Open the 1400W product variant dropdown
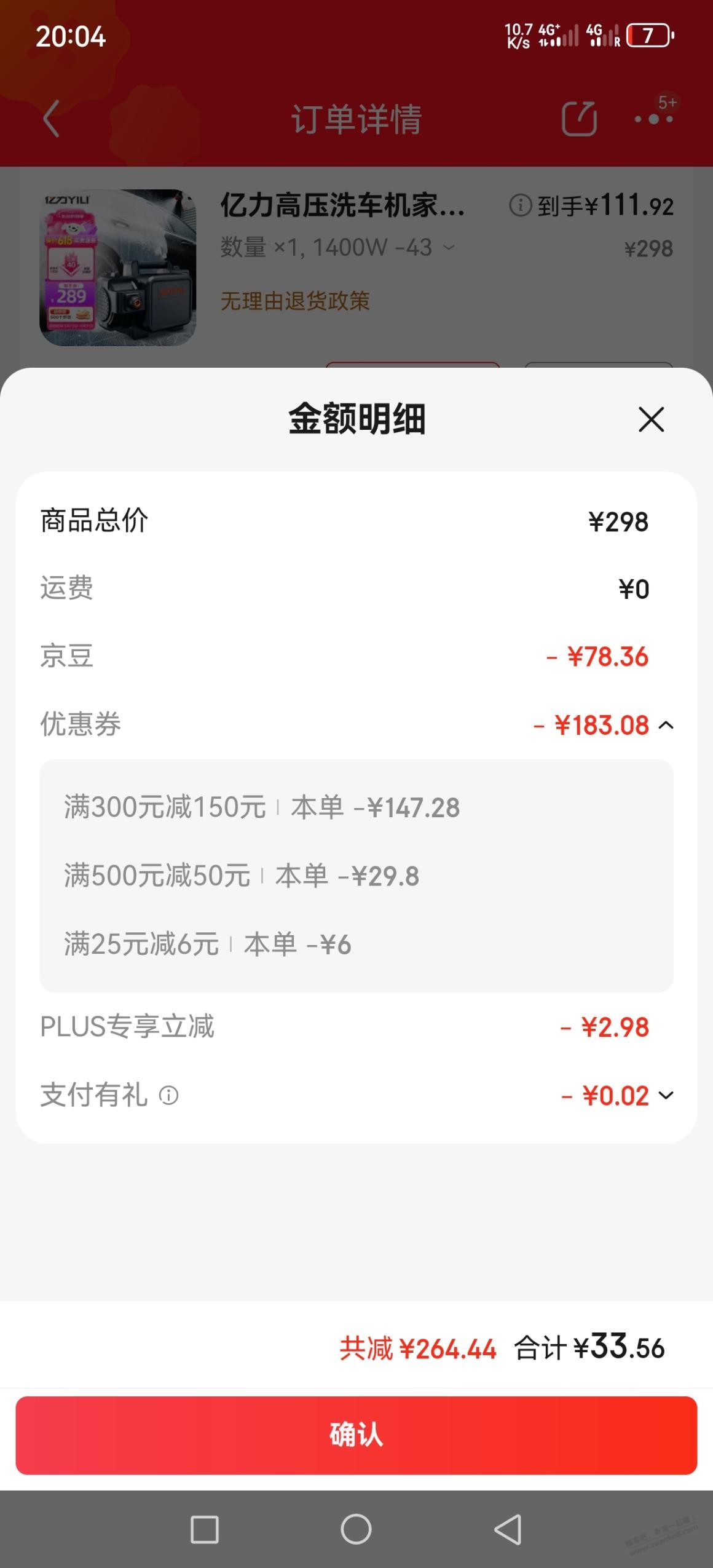The image size is (713, 1568). click(x=449, y=248)
